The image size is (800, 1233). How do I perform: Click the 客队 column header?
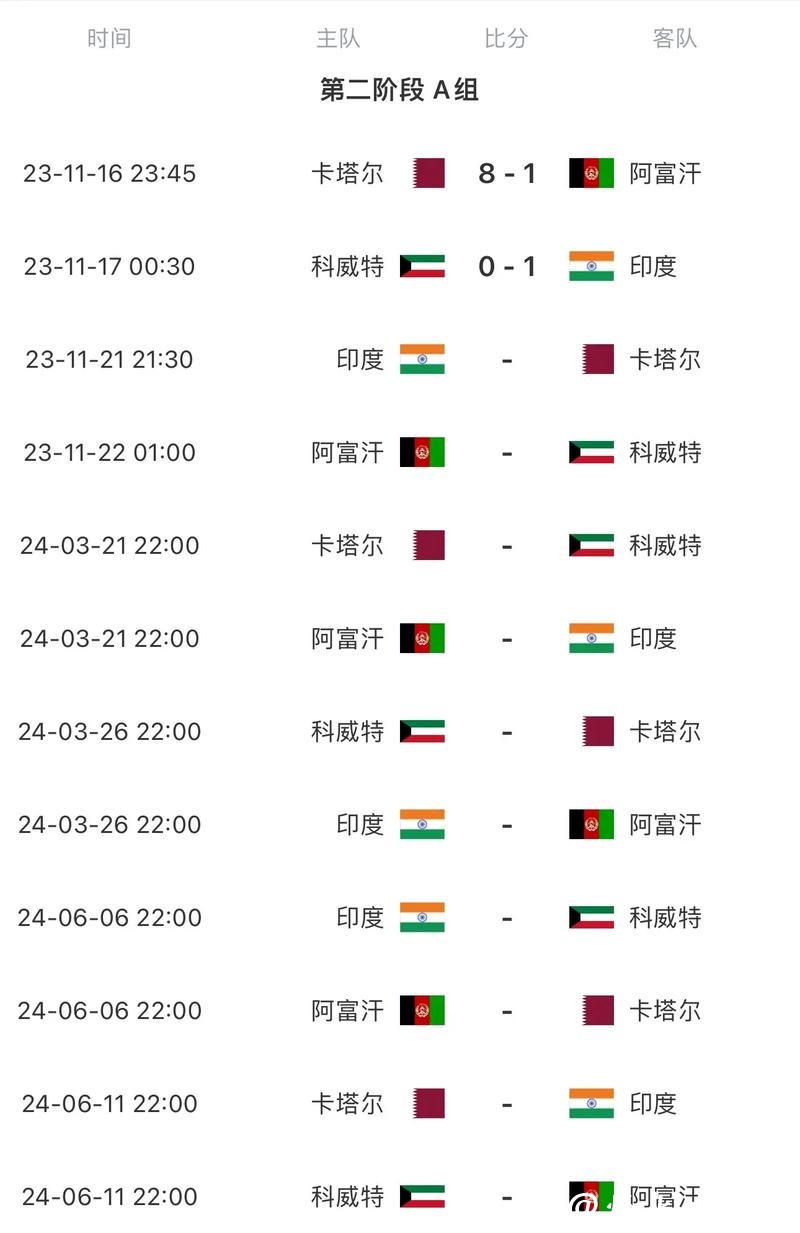point(671,38)
